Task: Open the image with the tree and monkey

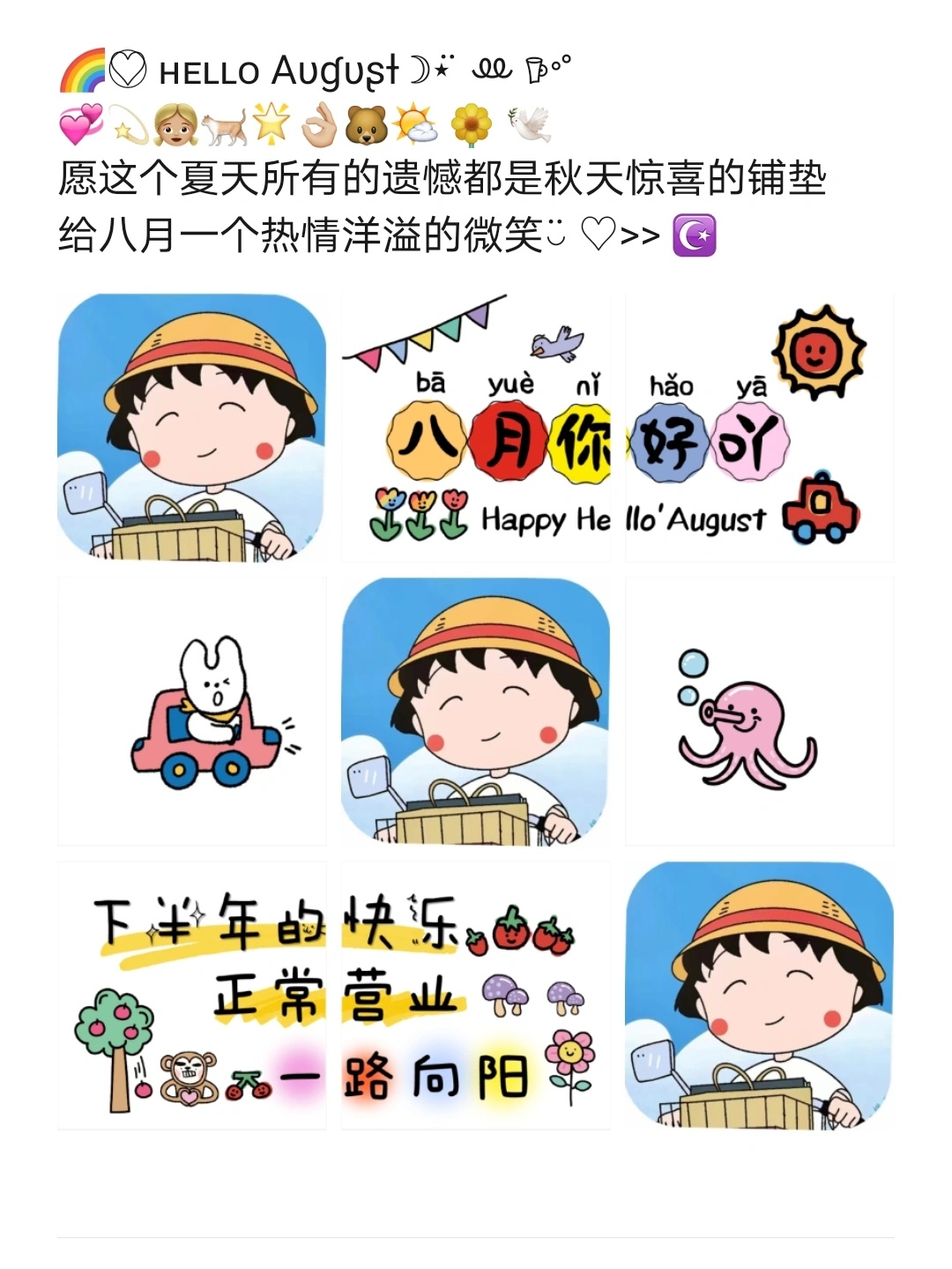Action: click(192, 996)
